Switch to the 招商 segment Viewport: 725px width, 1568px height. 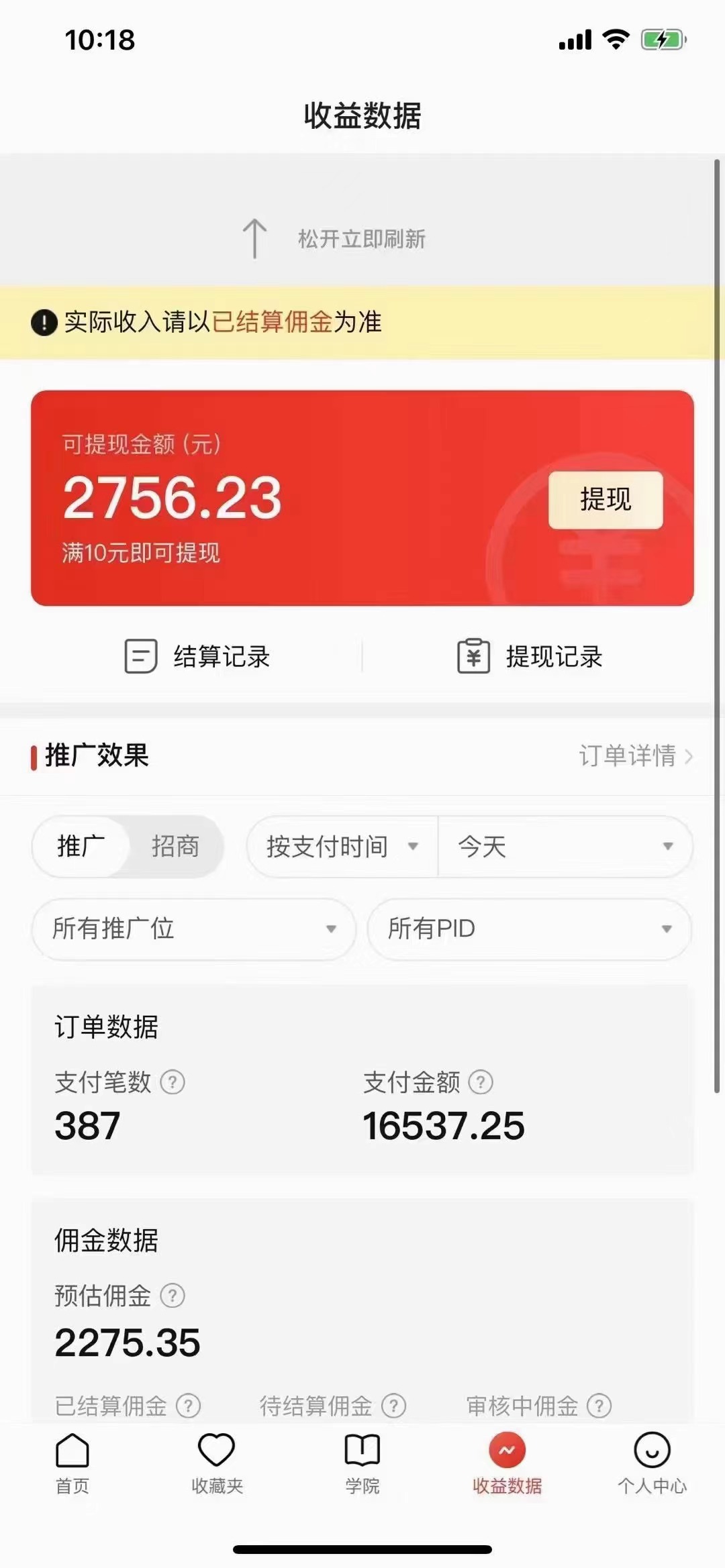175,846
